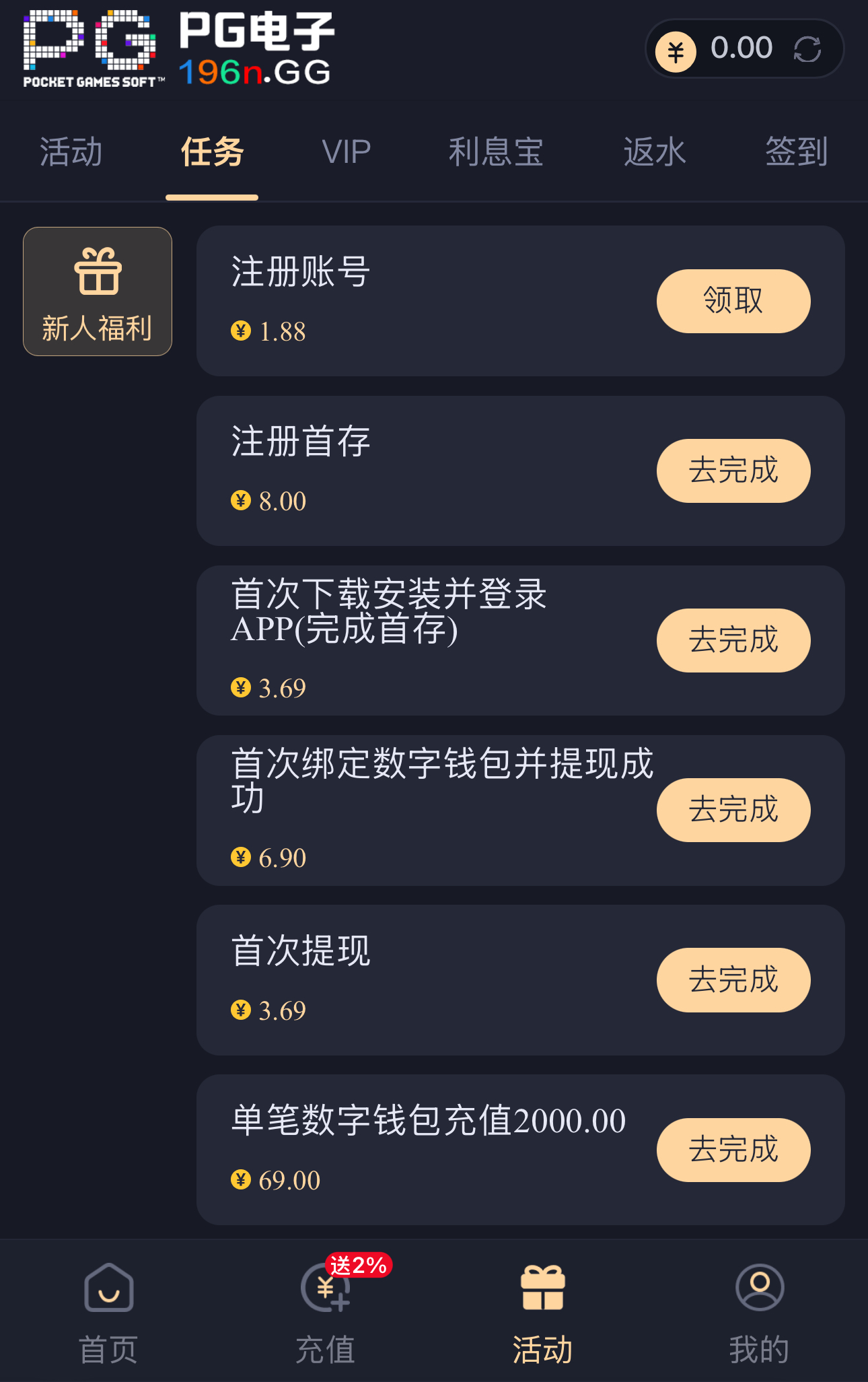Go to the 签到 tab

click(796, 151)
